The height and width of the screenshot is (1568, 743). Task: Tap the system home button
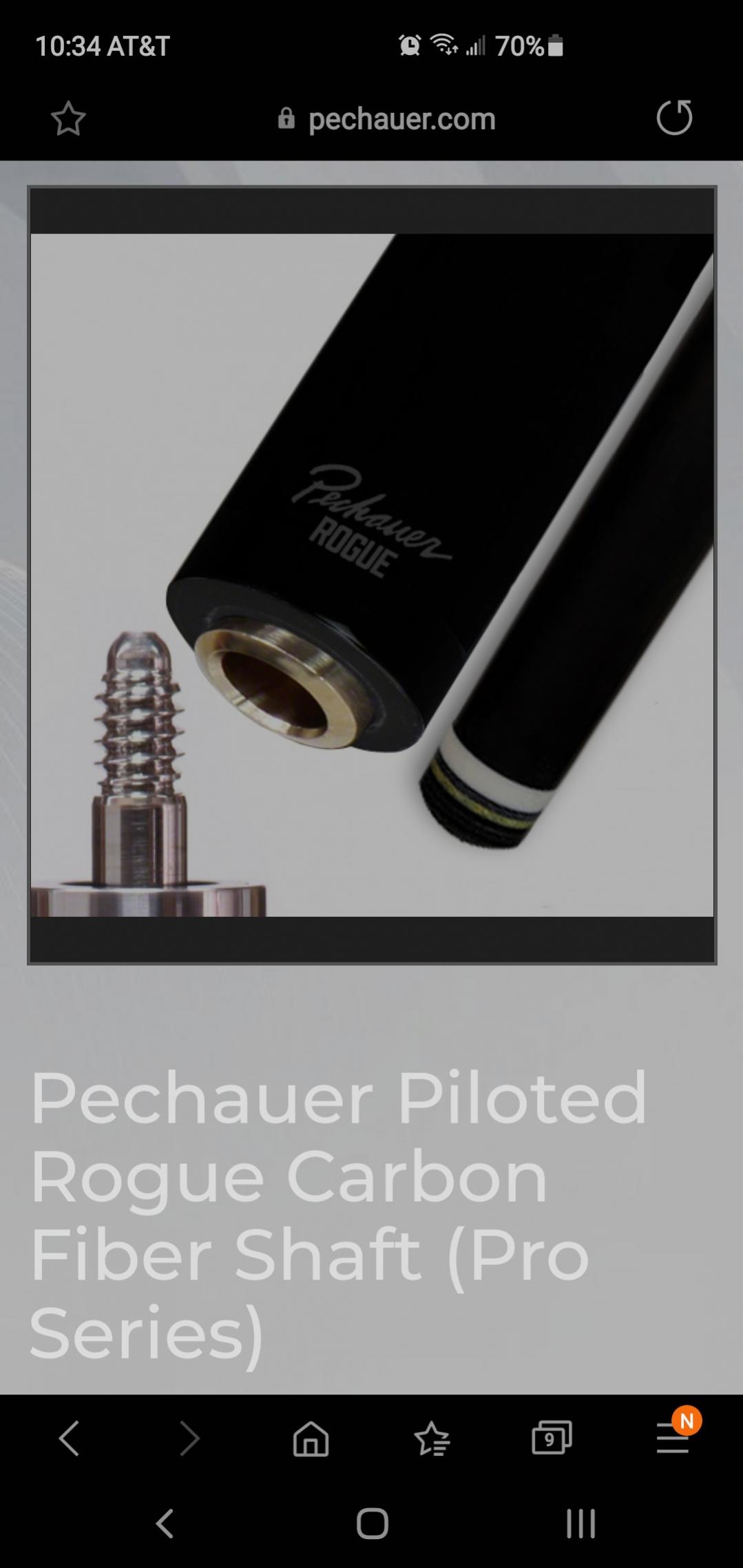[x=372, y=1523]
